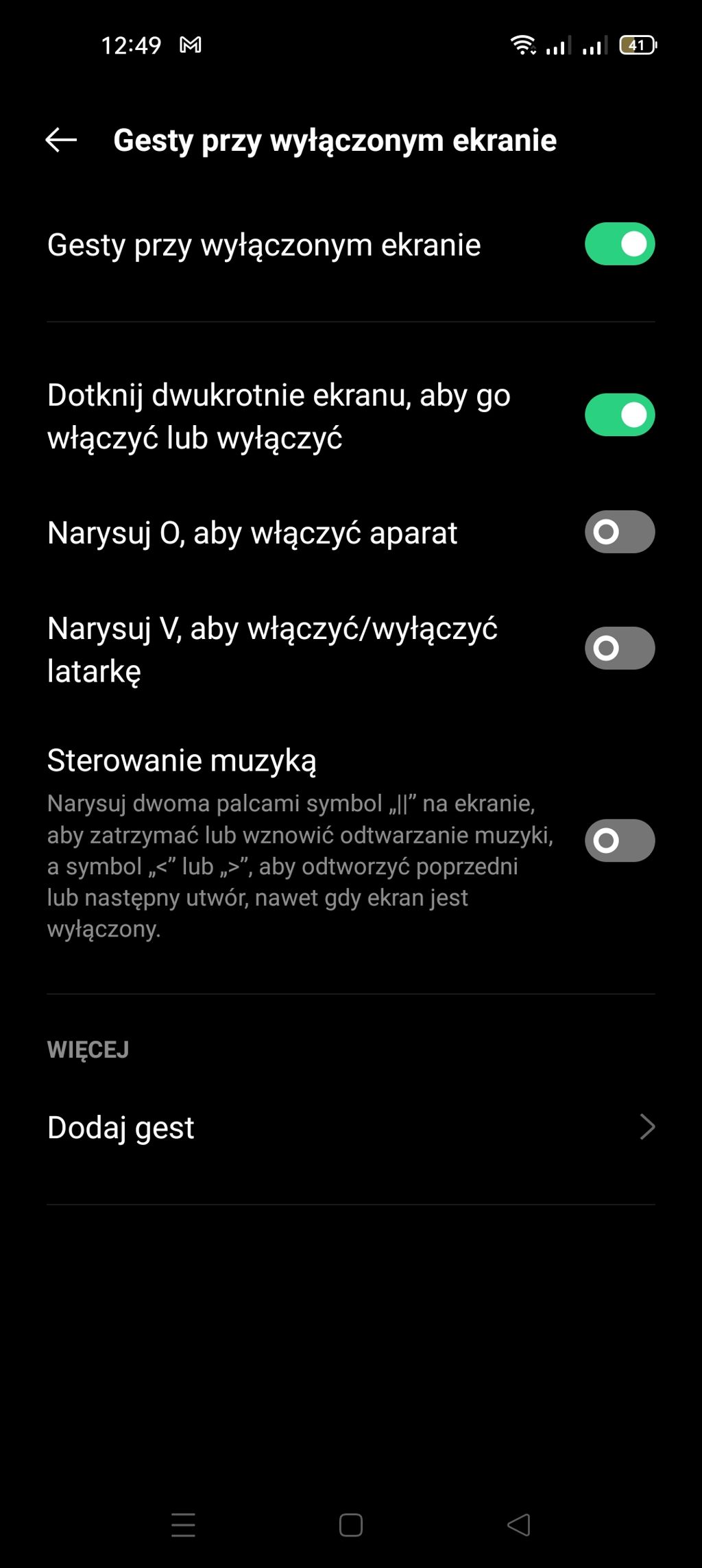Go back using the top arrow

[61, 140]
